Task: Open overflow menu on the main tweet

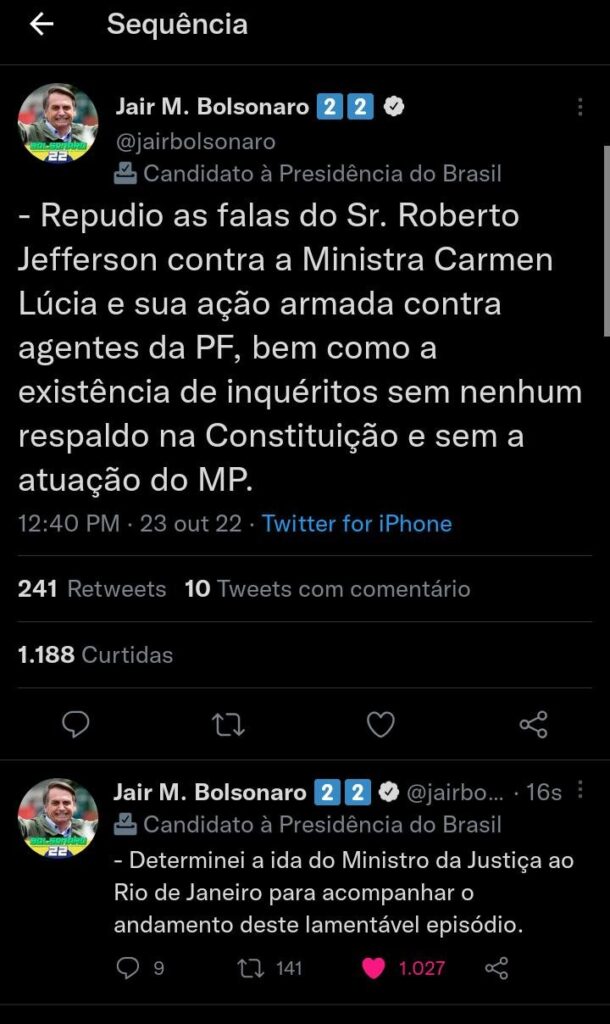Action: pyautogui.click(x=581, y=108)
